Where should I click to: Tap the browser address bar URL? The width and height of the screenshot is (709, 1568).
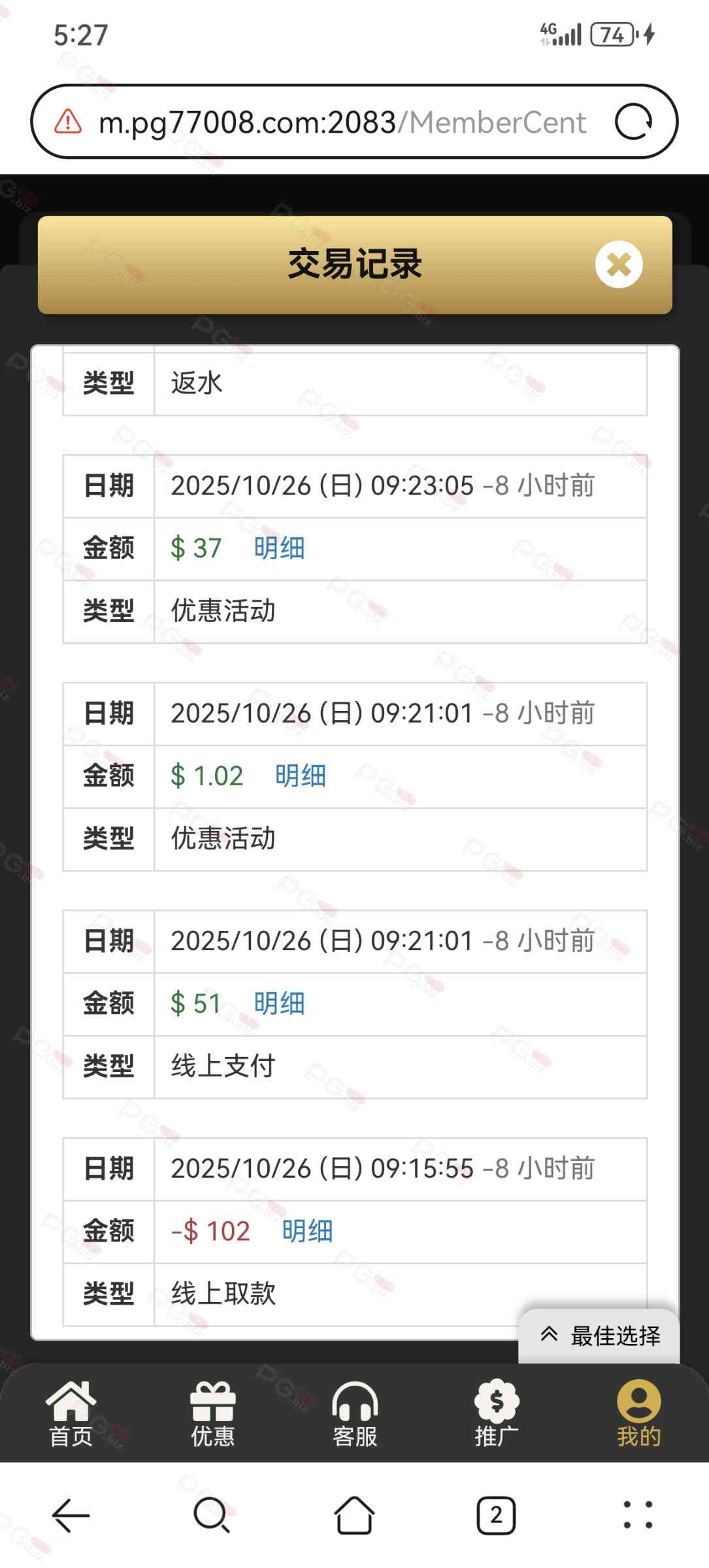click(340, 122)
